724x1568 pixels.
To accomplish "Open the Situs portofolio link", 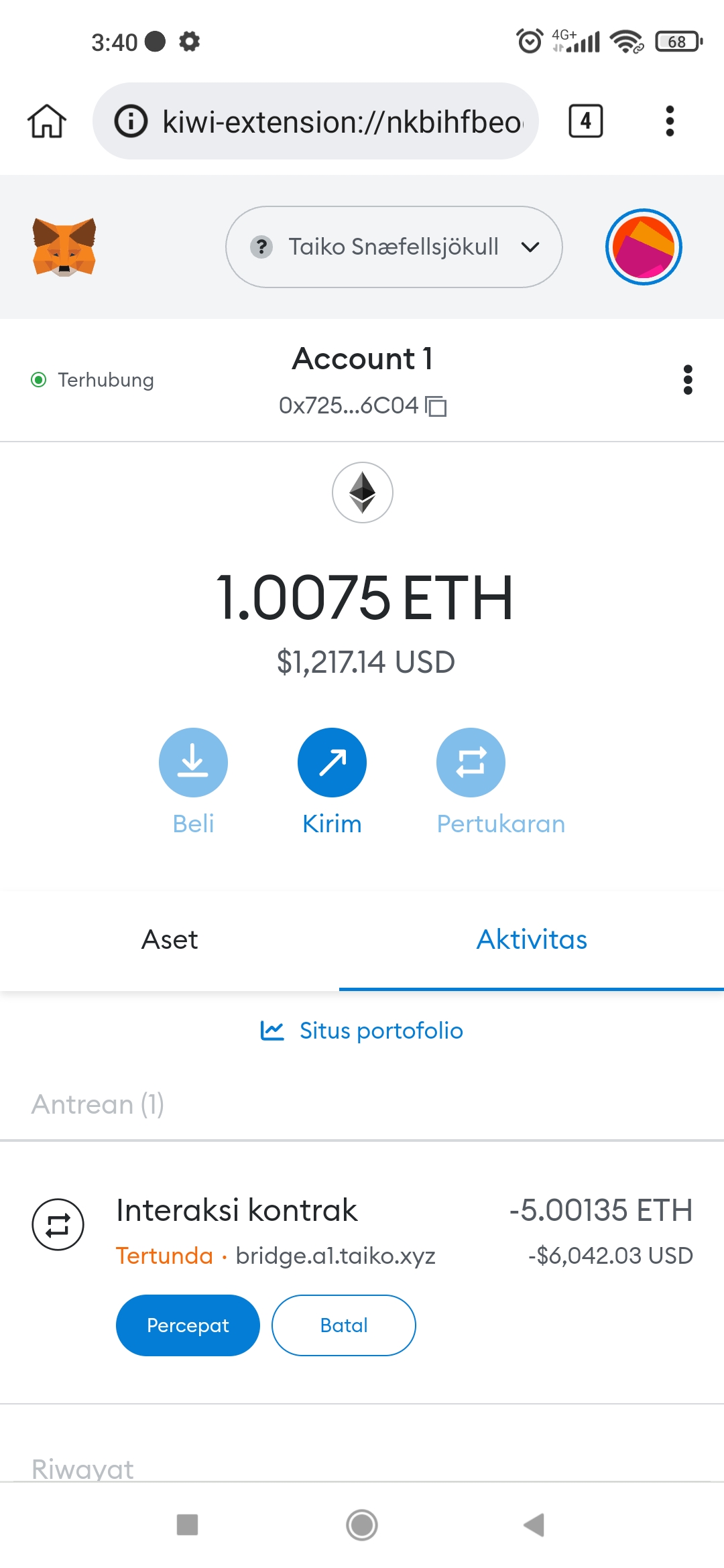I will (x=362, y=1031).
